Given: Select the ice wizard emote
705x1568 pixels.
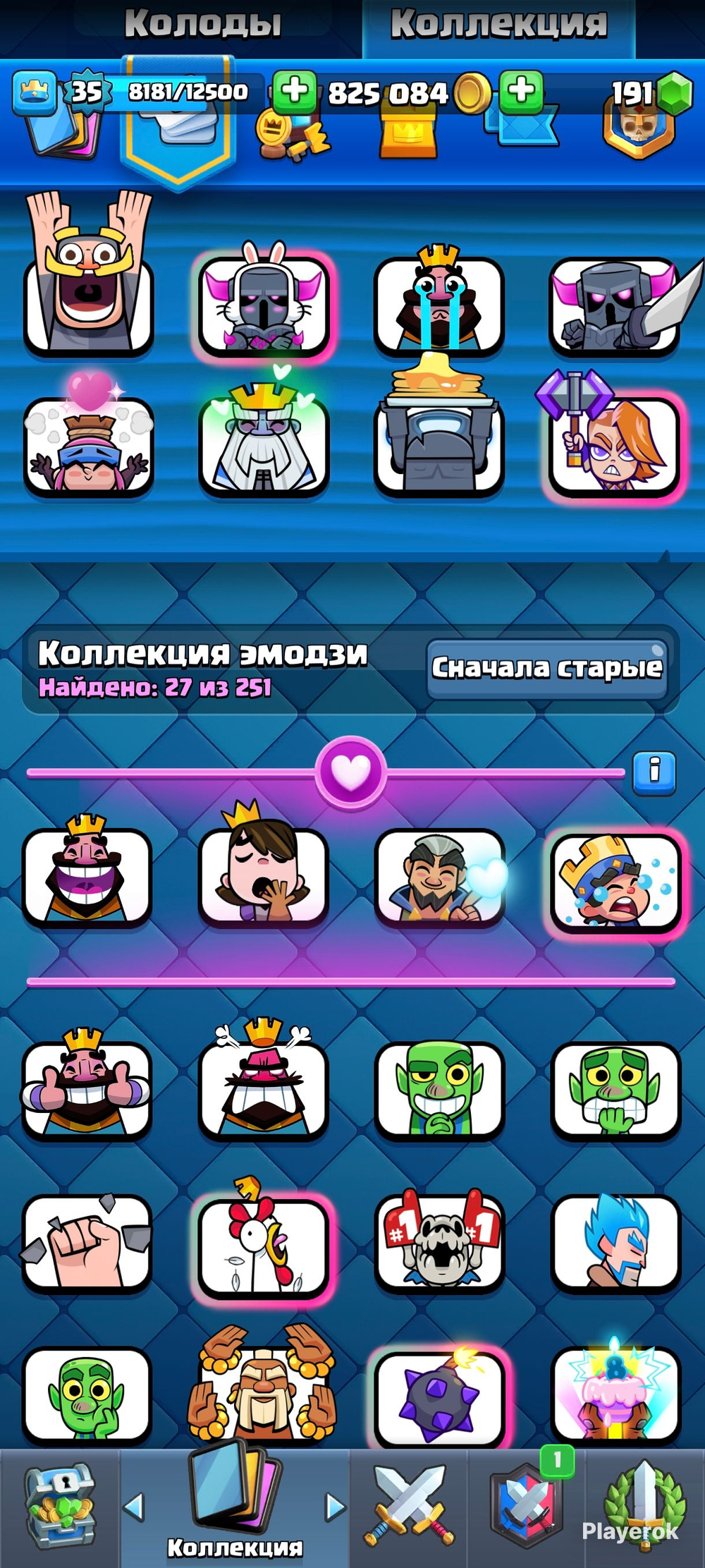Looking at the screenshot, I should tap(615, 1243).
